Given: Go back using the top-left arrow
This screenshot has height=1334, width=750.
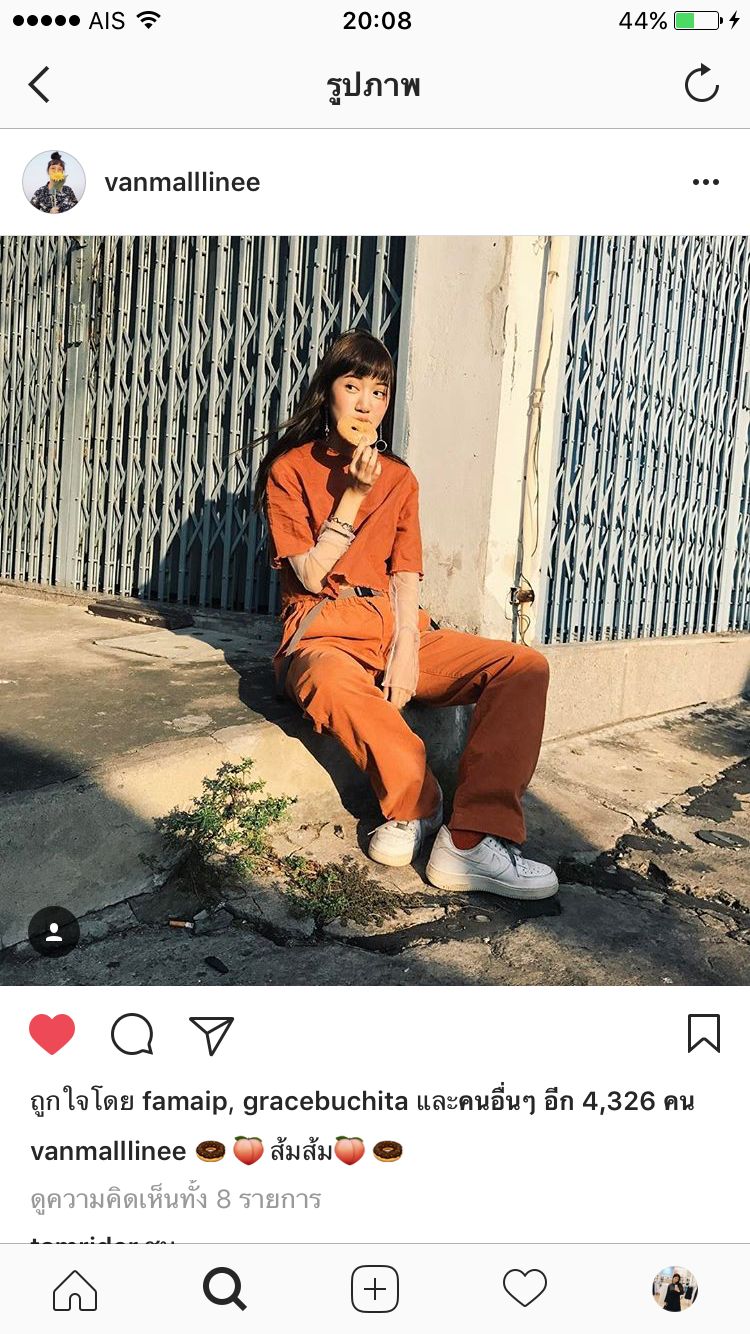Looking at the screenshot, I should pos(39,85).
